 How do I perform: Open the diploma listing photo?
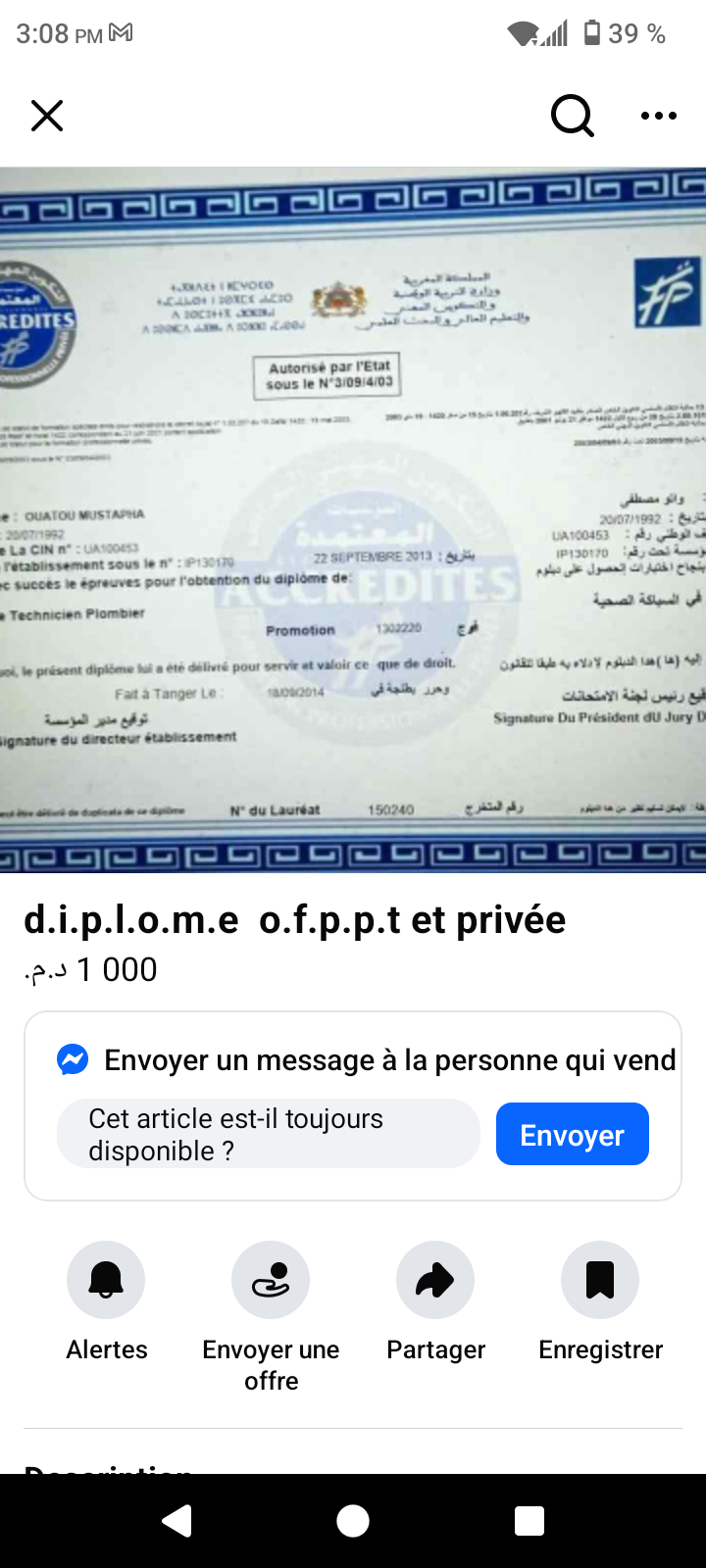[x=353, y=519]
